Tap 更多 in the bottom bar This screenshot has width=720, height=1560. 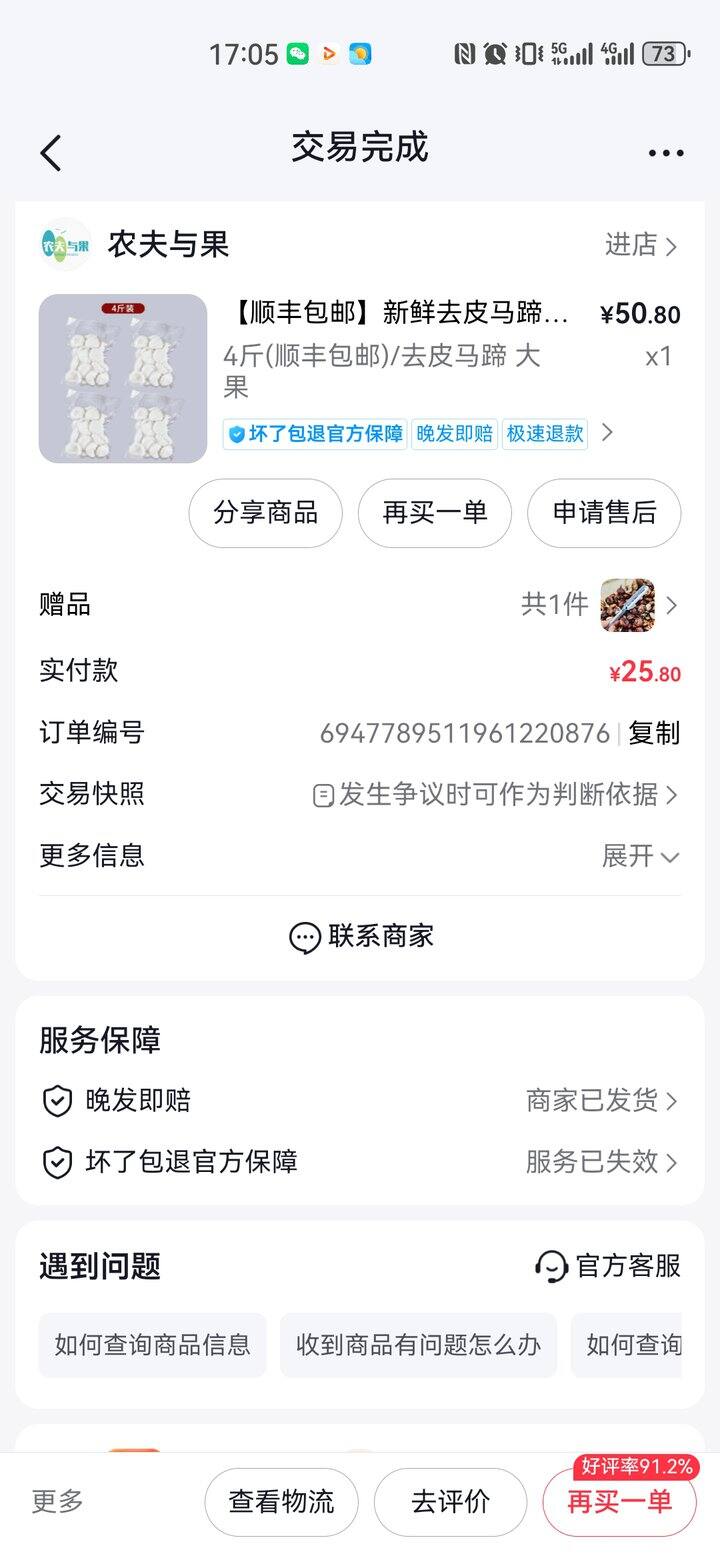click(x=56, y=1500)
